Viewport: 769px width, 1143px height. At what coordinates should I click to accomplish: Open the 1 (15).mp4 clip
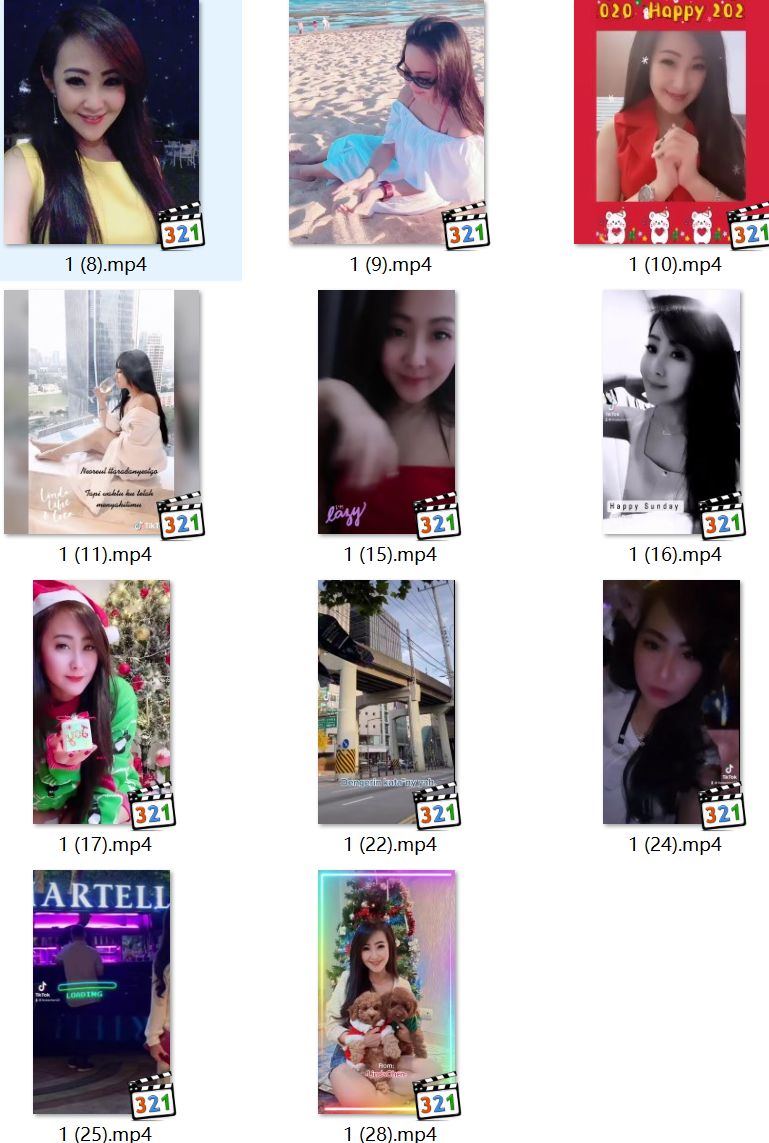click(x=387, y=412)
